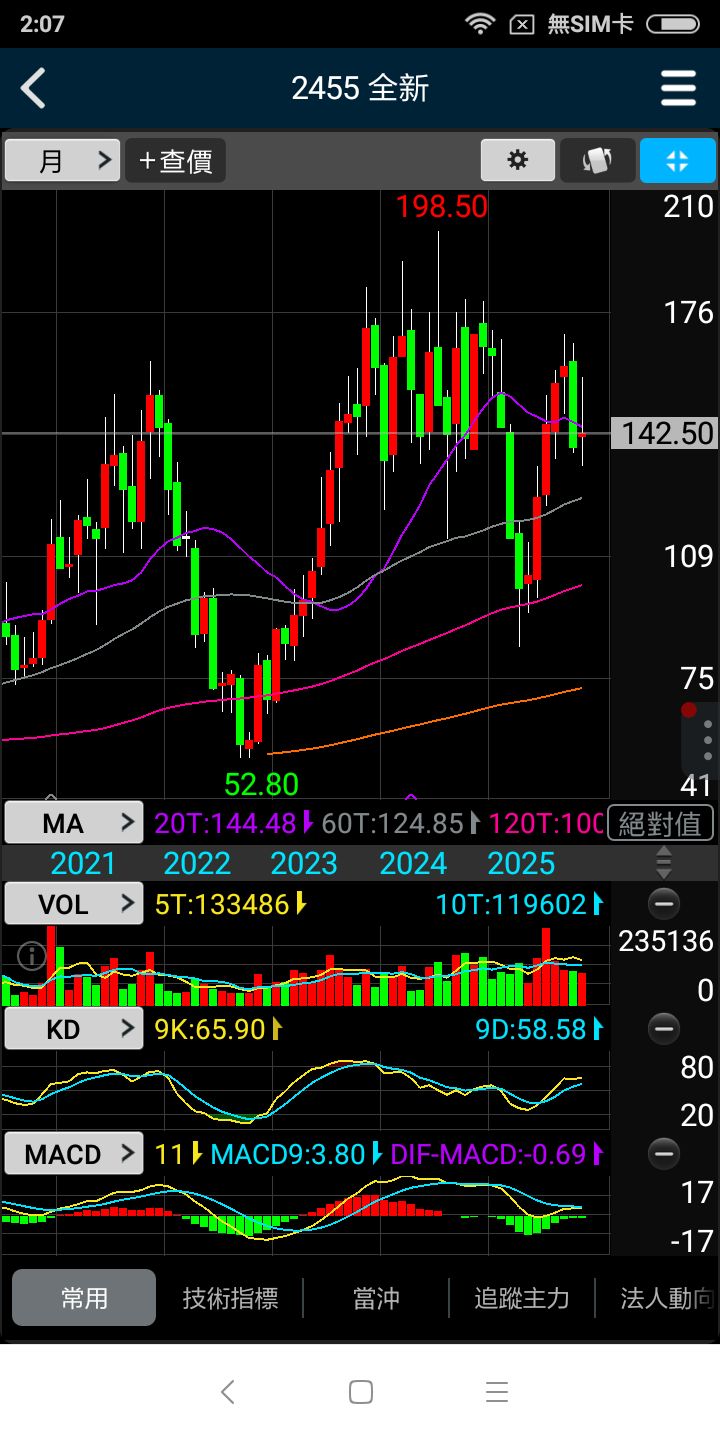Open the MA indicator selector
Image resolution: width=720 pixels, height=1440 pixels.
(74, 823)
